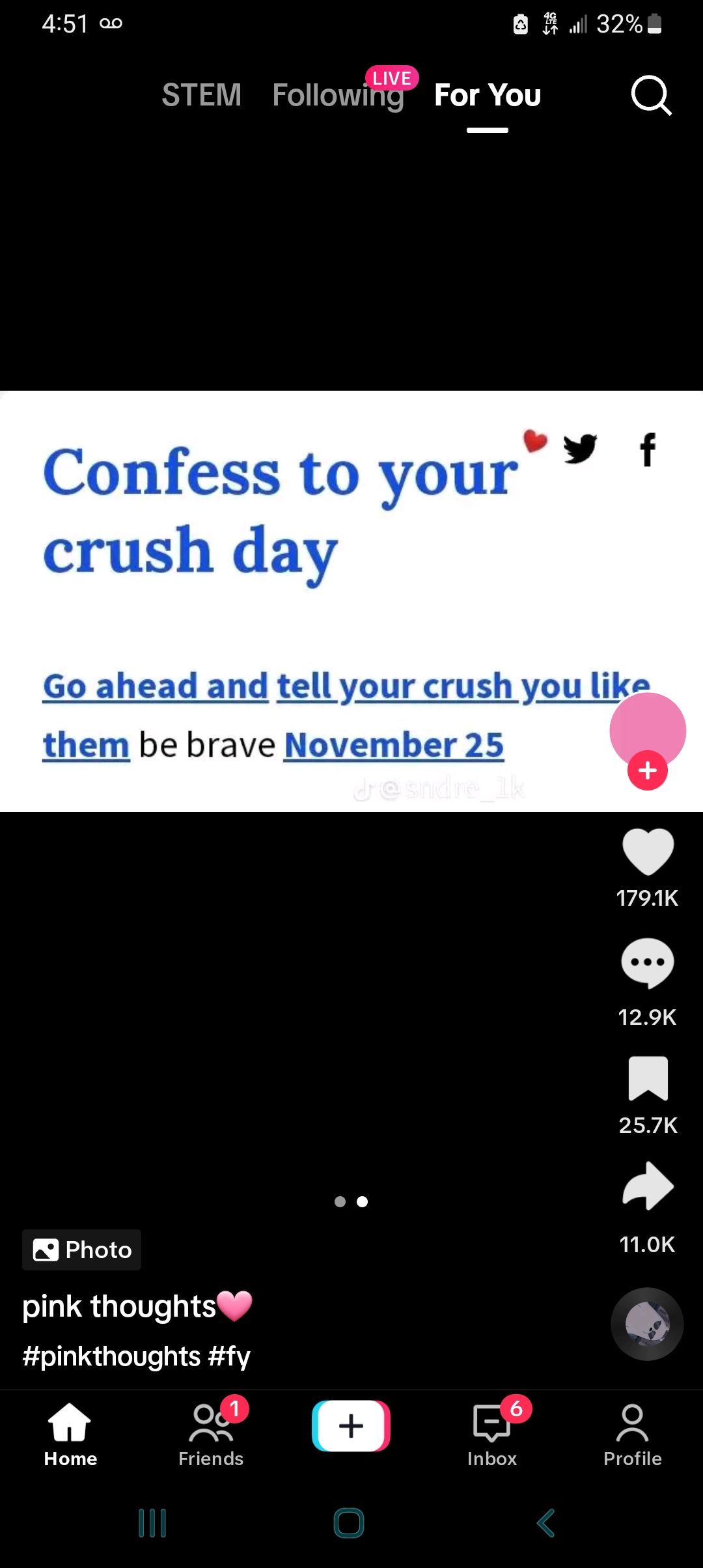
Task: Bookmark this post to favorites
Action: point(648,1078)
